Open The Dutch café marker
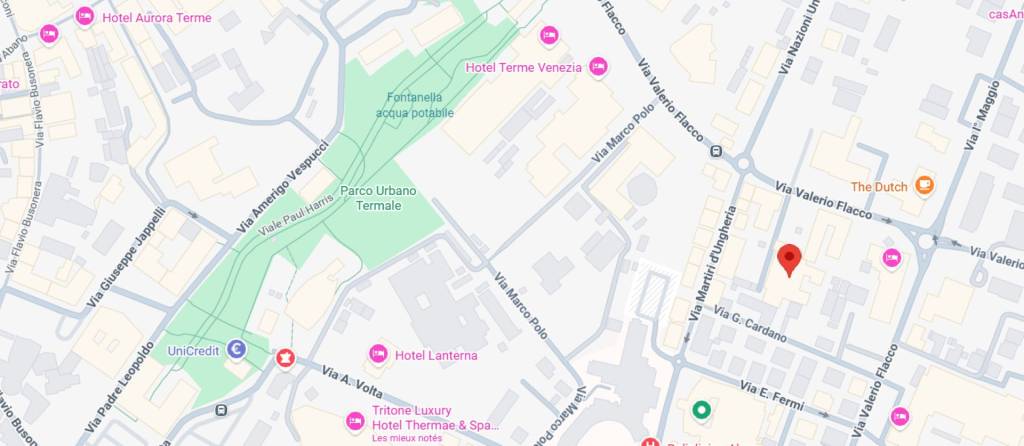 [x=925, y=186]
